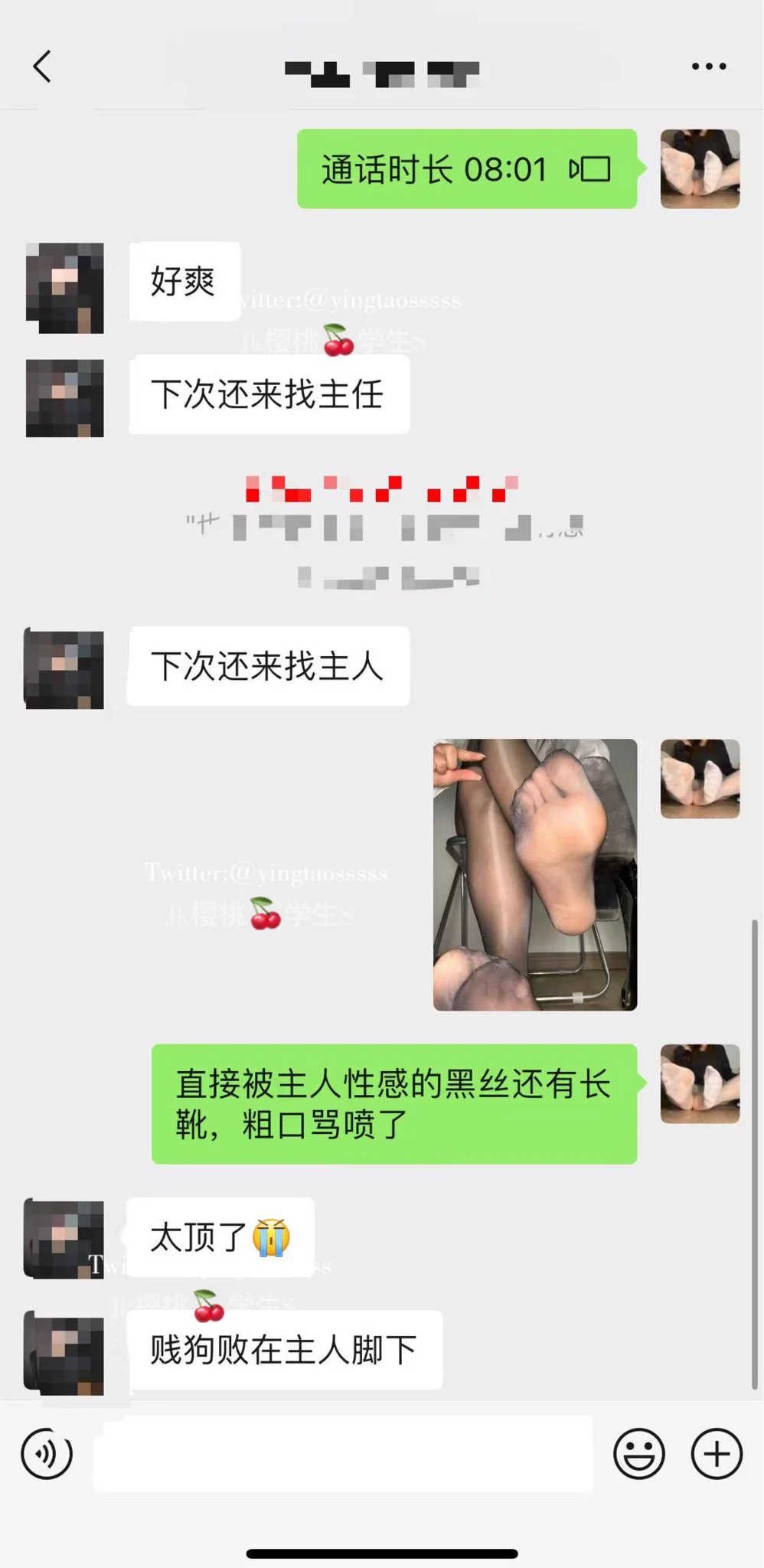Screen dimensions: 764x1568
Task: Open the plus attachments menu
Action: click(717, 1452)
